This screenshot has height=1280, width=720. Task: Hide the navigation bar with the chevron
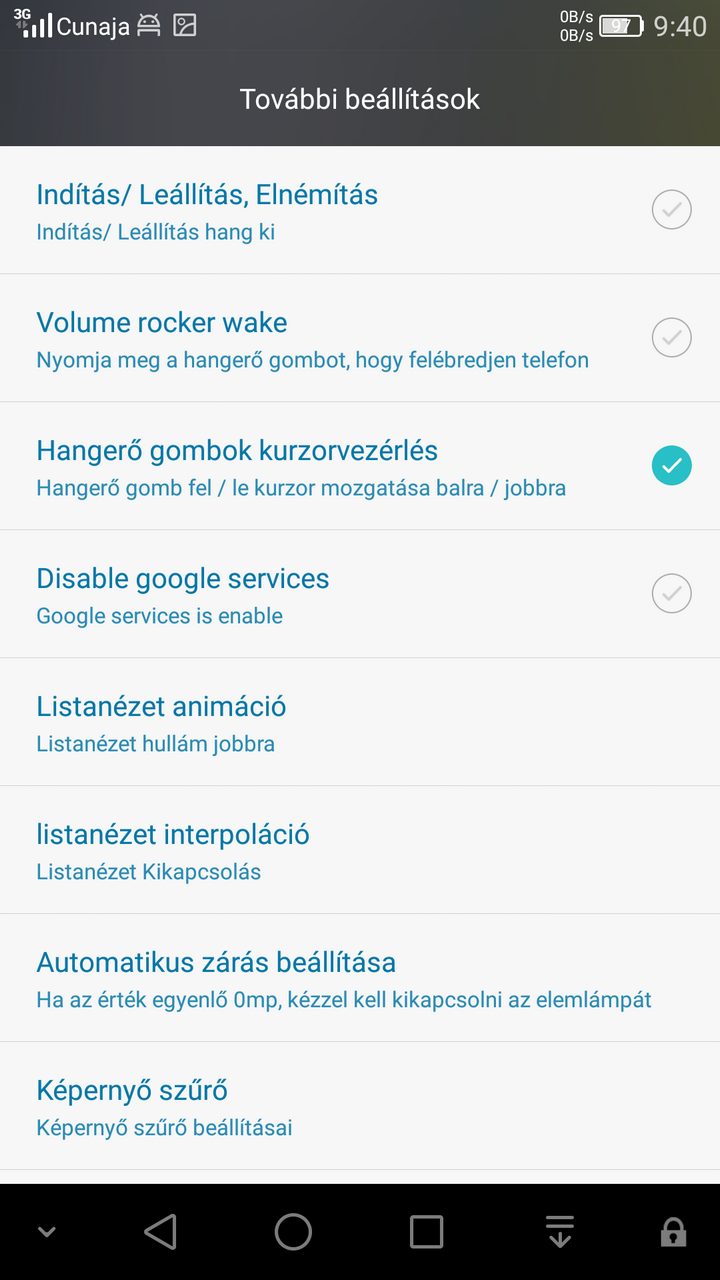[46, 1232]
